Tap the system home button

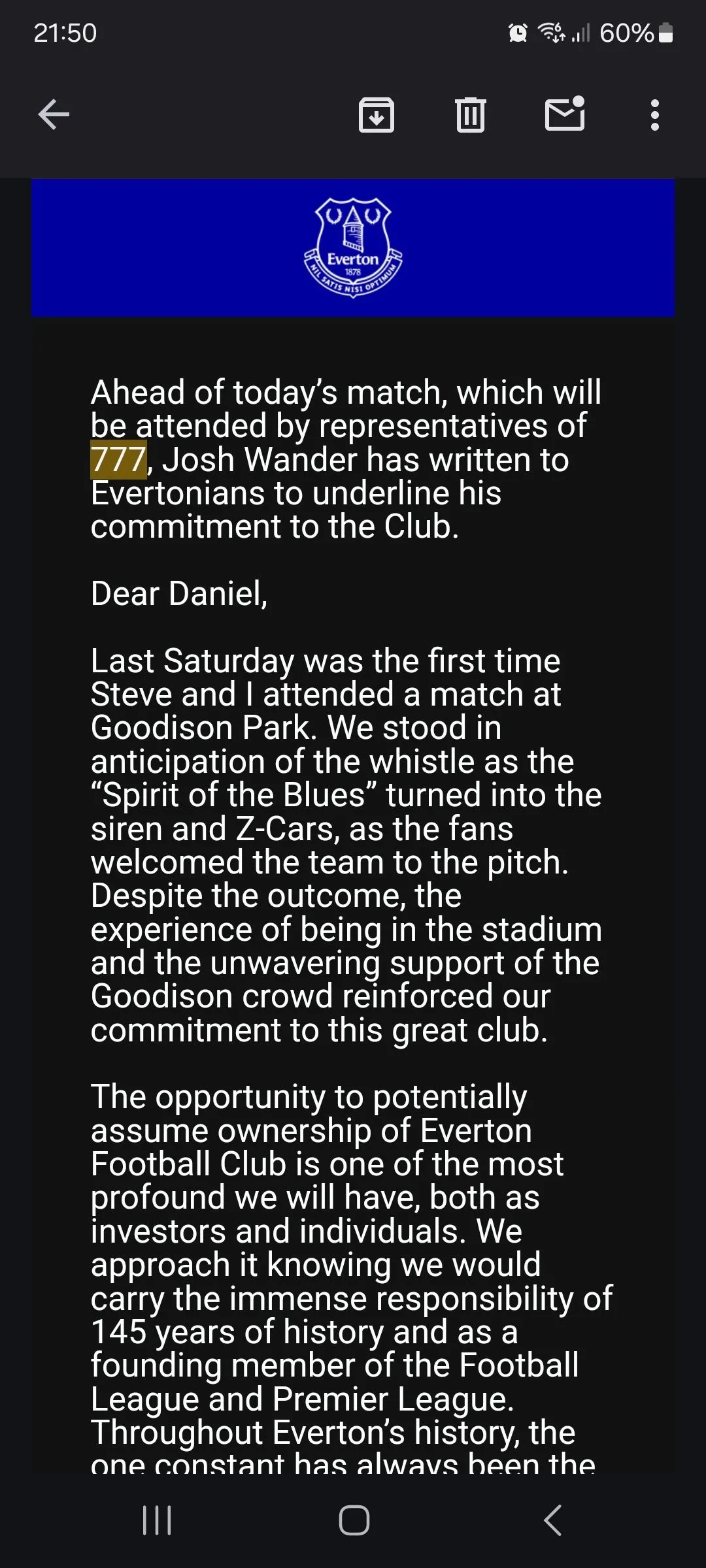pyautogui.click(x=354, y=1520)
